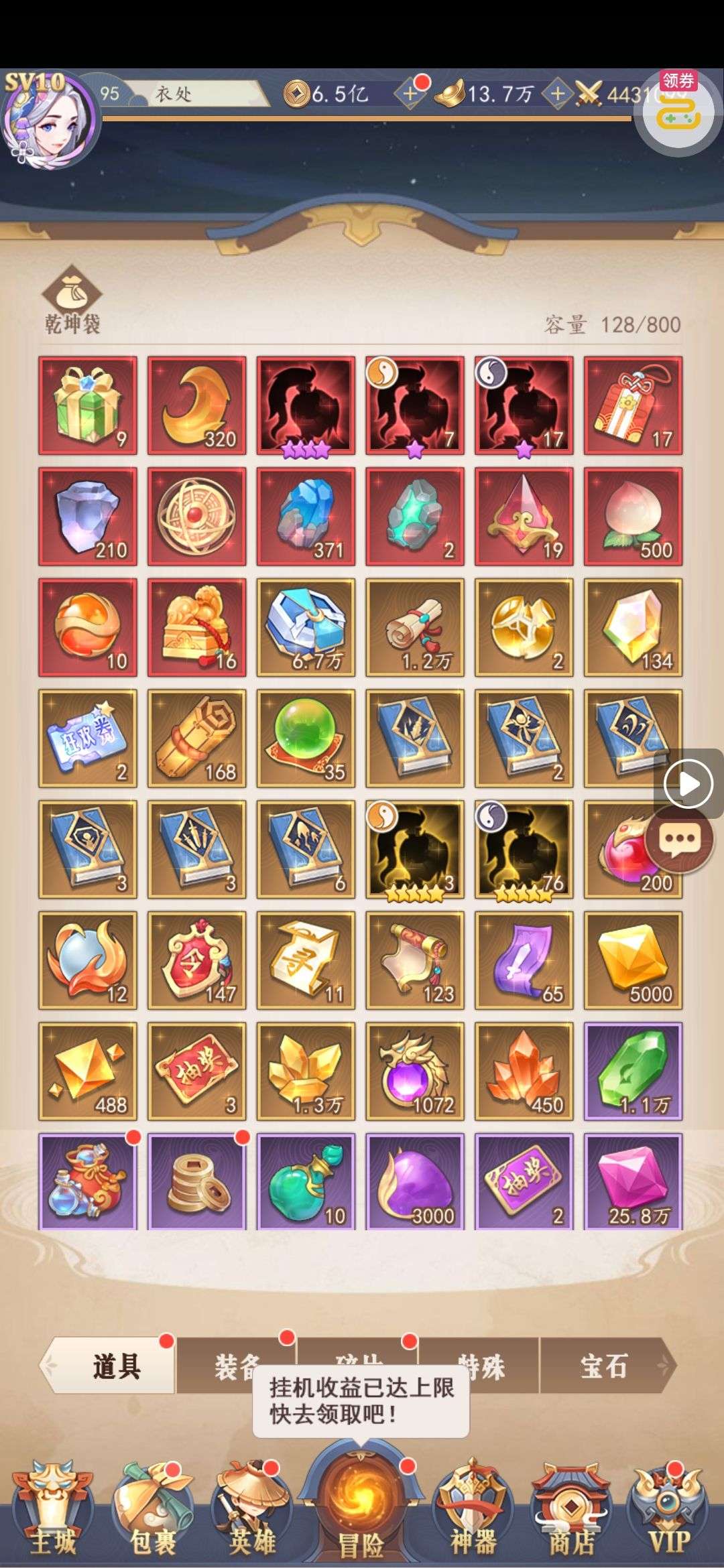This screenshot has height=1568, width=724.
Task: Open 冒险 adventure to claim idle rewards
Action: point(361,1514)
